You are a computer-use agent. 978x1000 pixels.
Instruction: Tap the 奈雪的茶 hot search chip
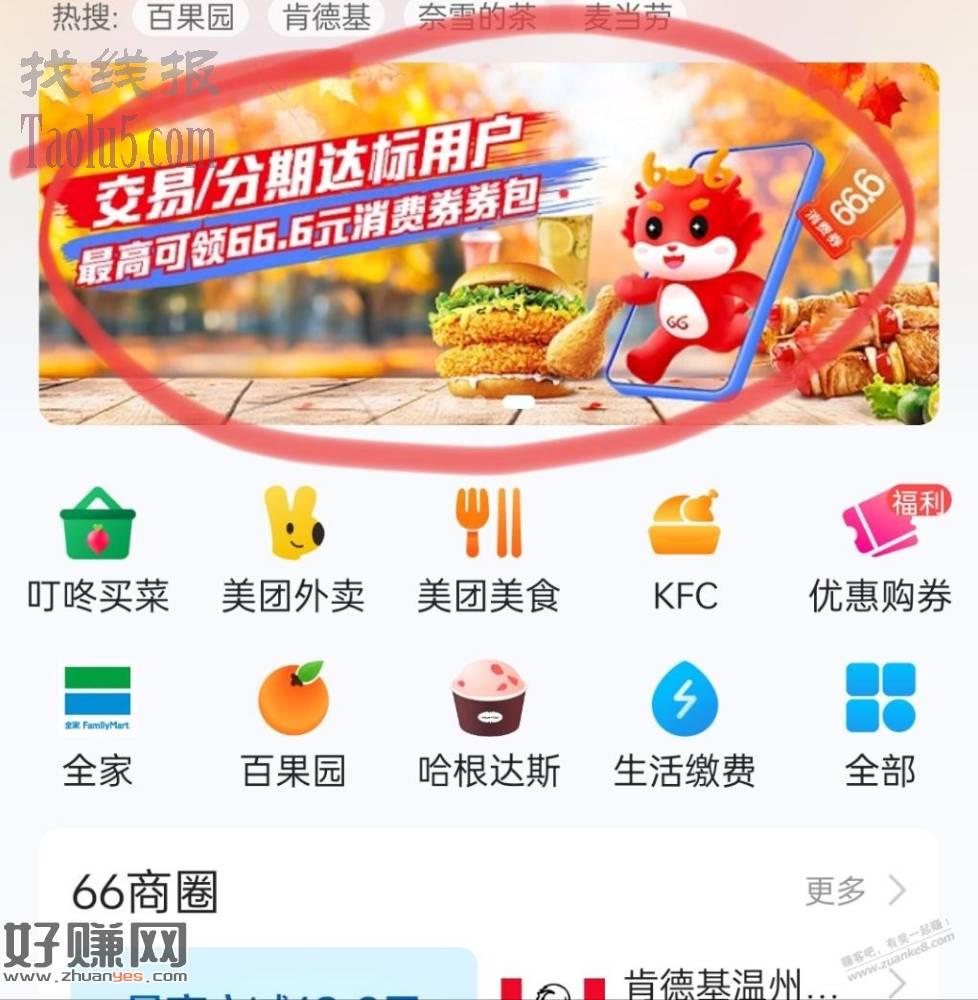pos(476,17)
